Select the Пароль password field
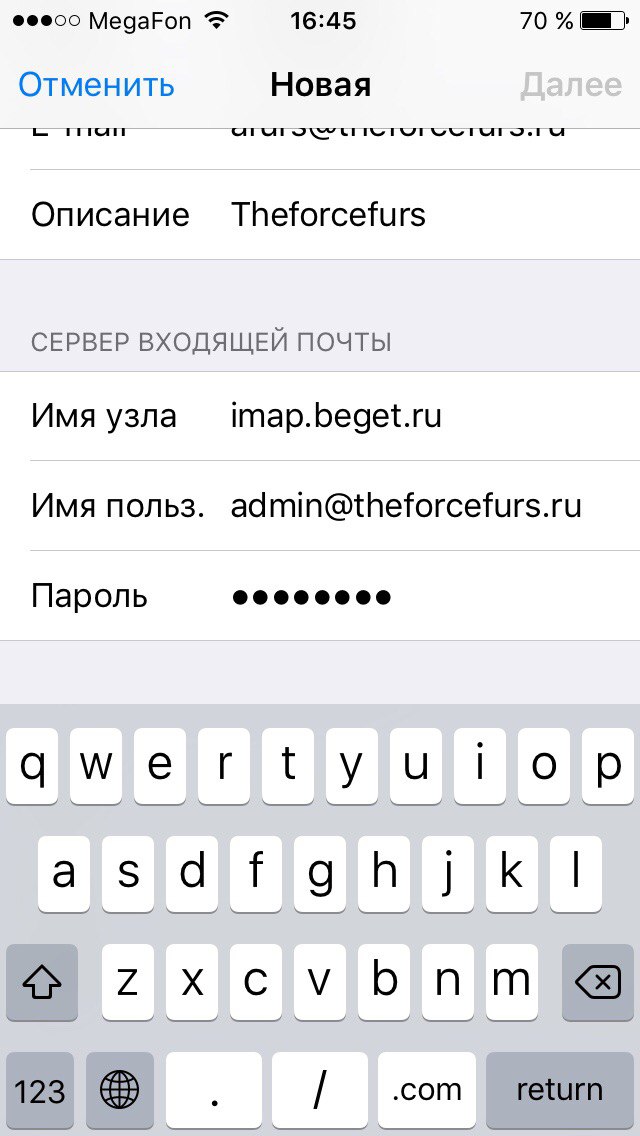 tap(320, 596)
